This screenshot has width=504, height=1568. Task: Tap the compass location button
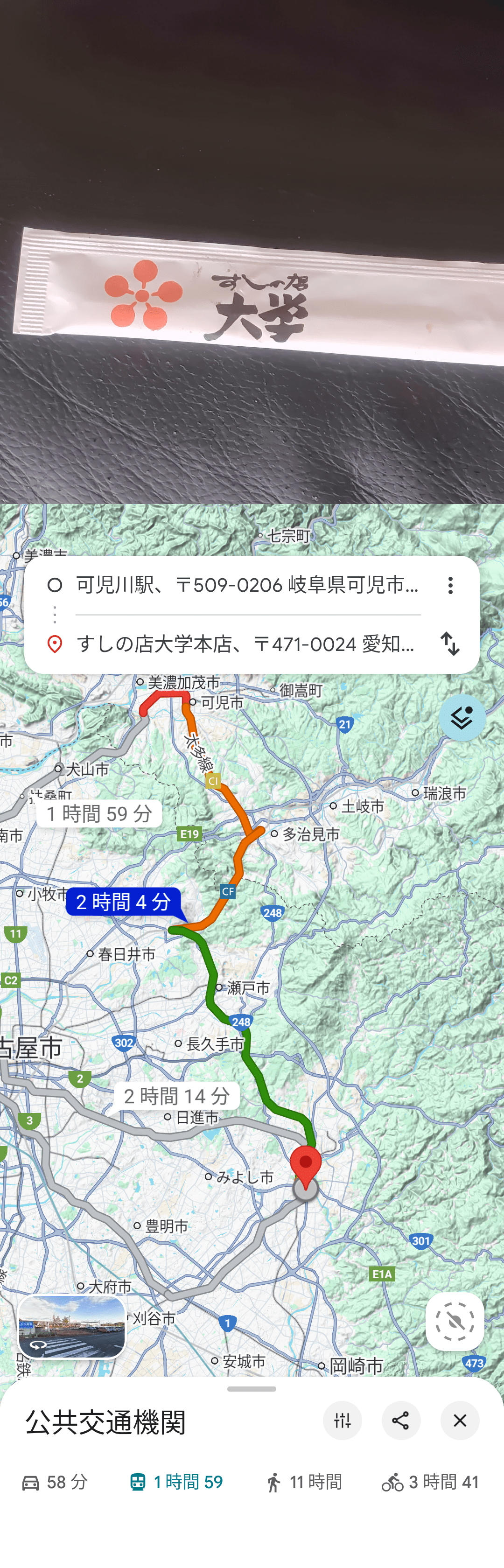pyautogui.click(x=454, y=1322)
